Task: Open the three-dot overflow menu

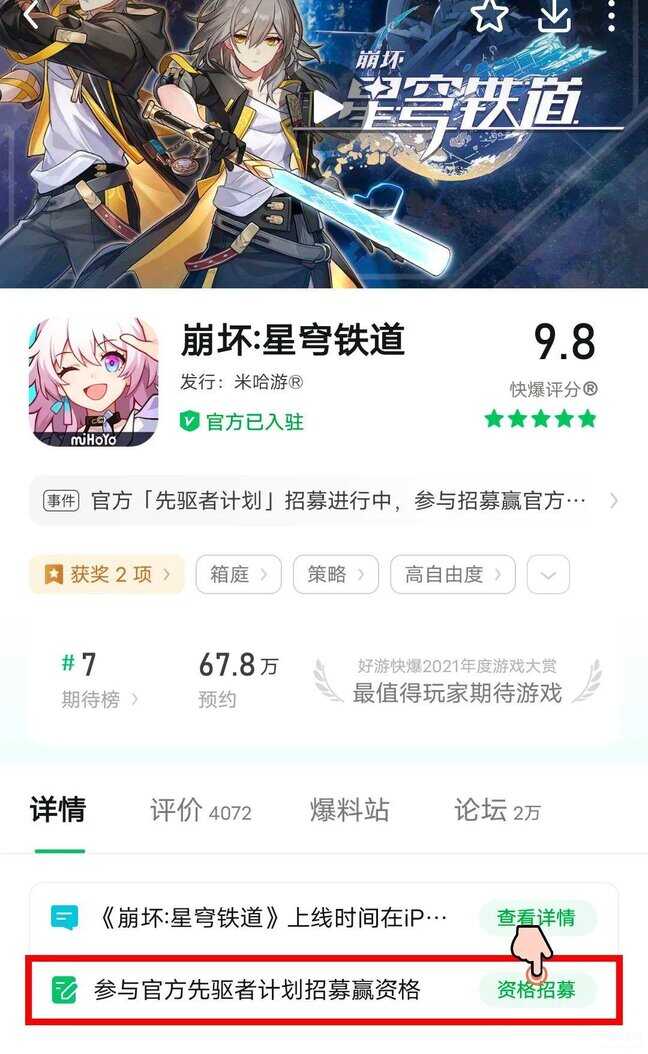Action: (612, 15)
